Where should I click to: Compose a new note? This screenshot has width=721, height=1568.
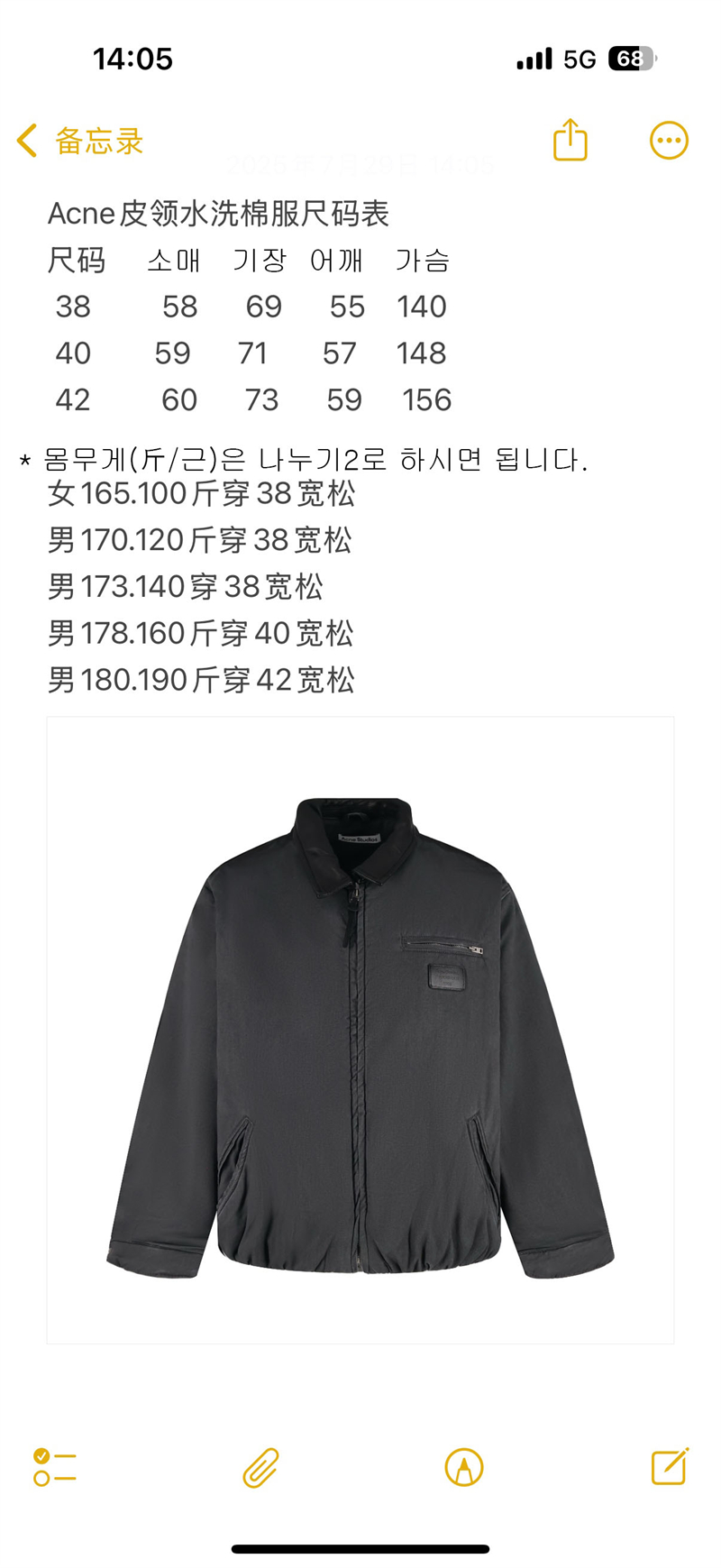(x=670, y=1466)
